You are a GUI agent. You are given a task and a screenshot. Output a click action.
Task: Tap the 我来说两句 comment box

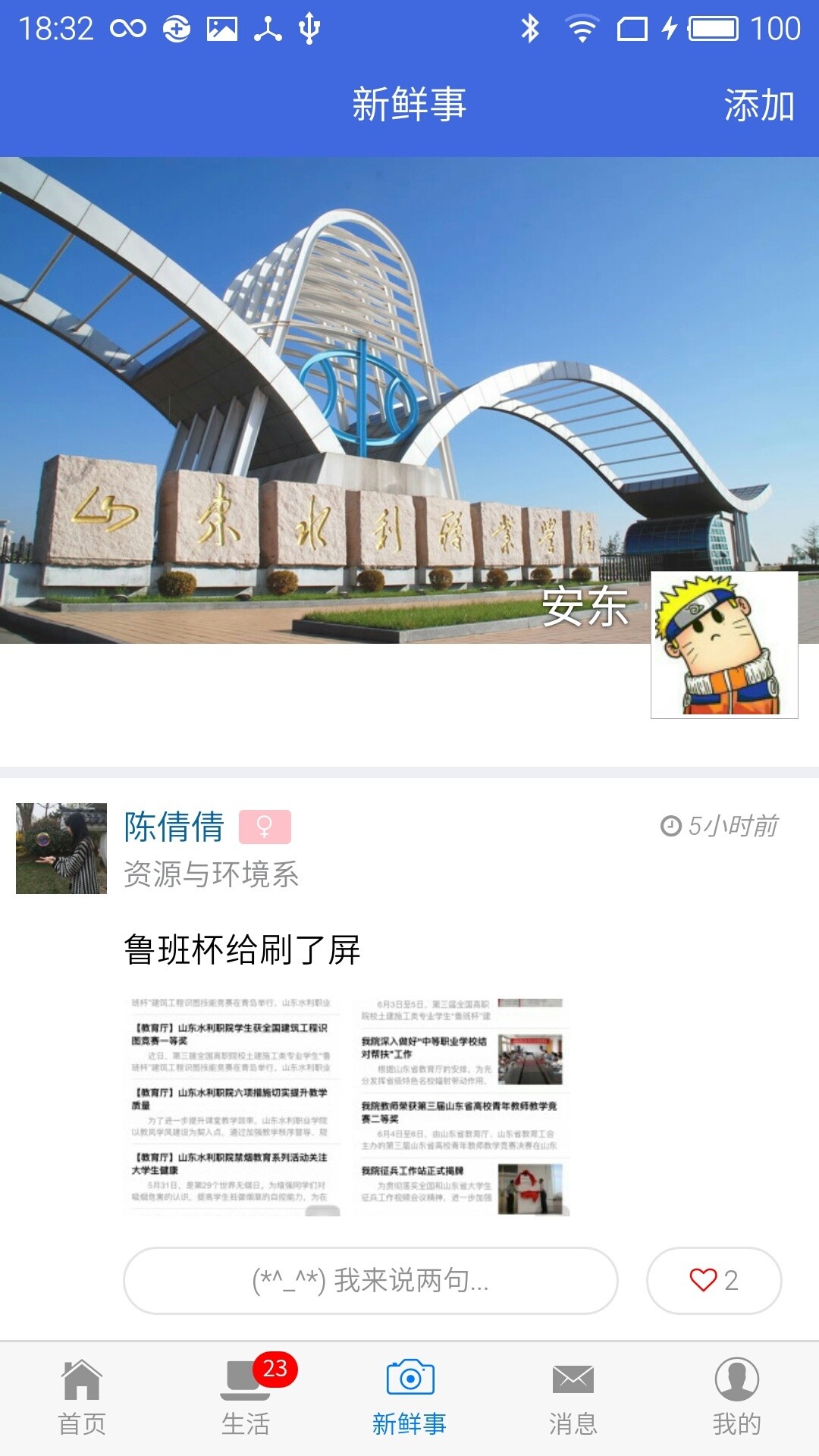[x=370, y=1280]
